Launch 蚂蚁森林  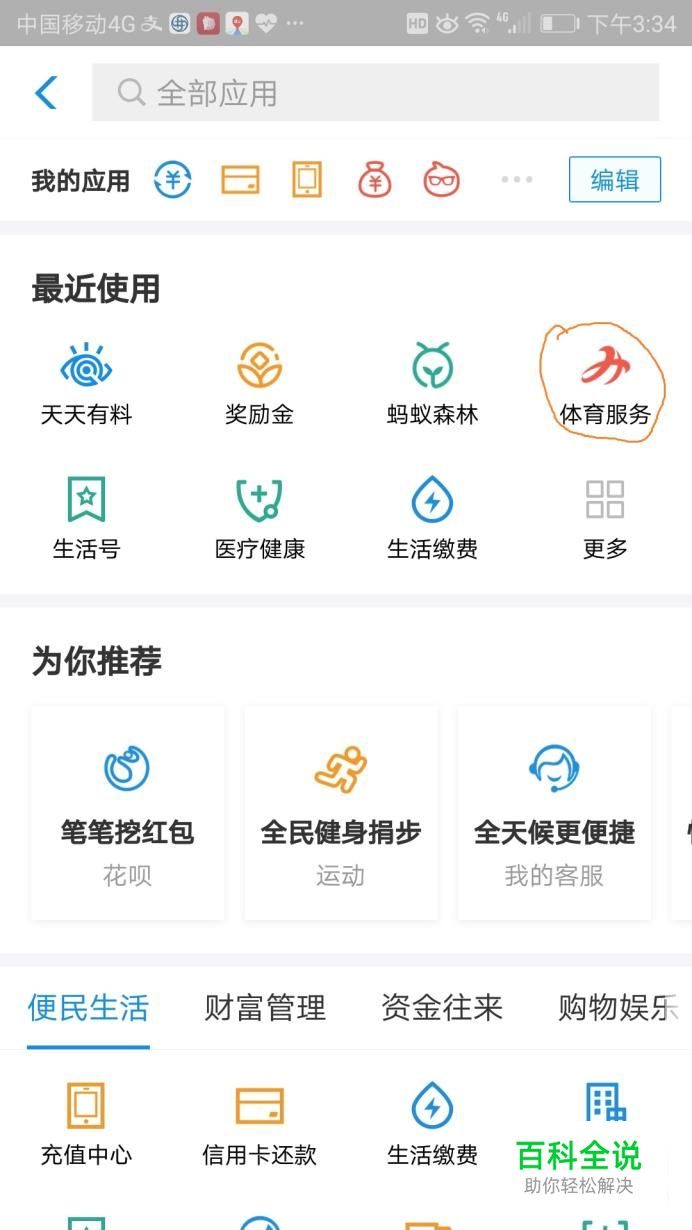[432, 382]
